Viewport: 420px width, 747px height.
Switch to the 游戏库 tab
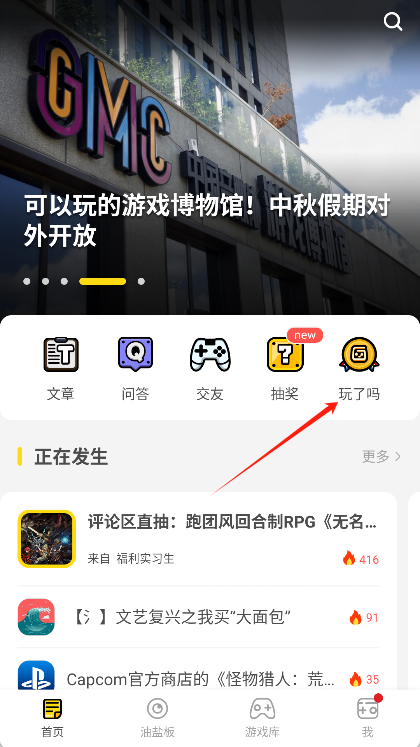click(262, 718)
